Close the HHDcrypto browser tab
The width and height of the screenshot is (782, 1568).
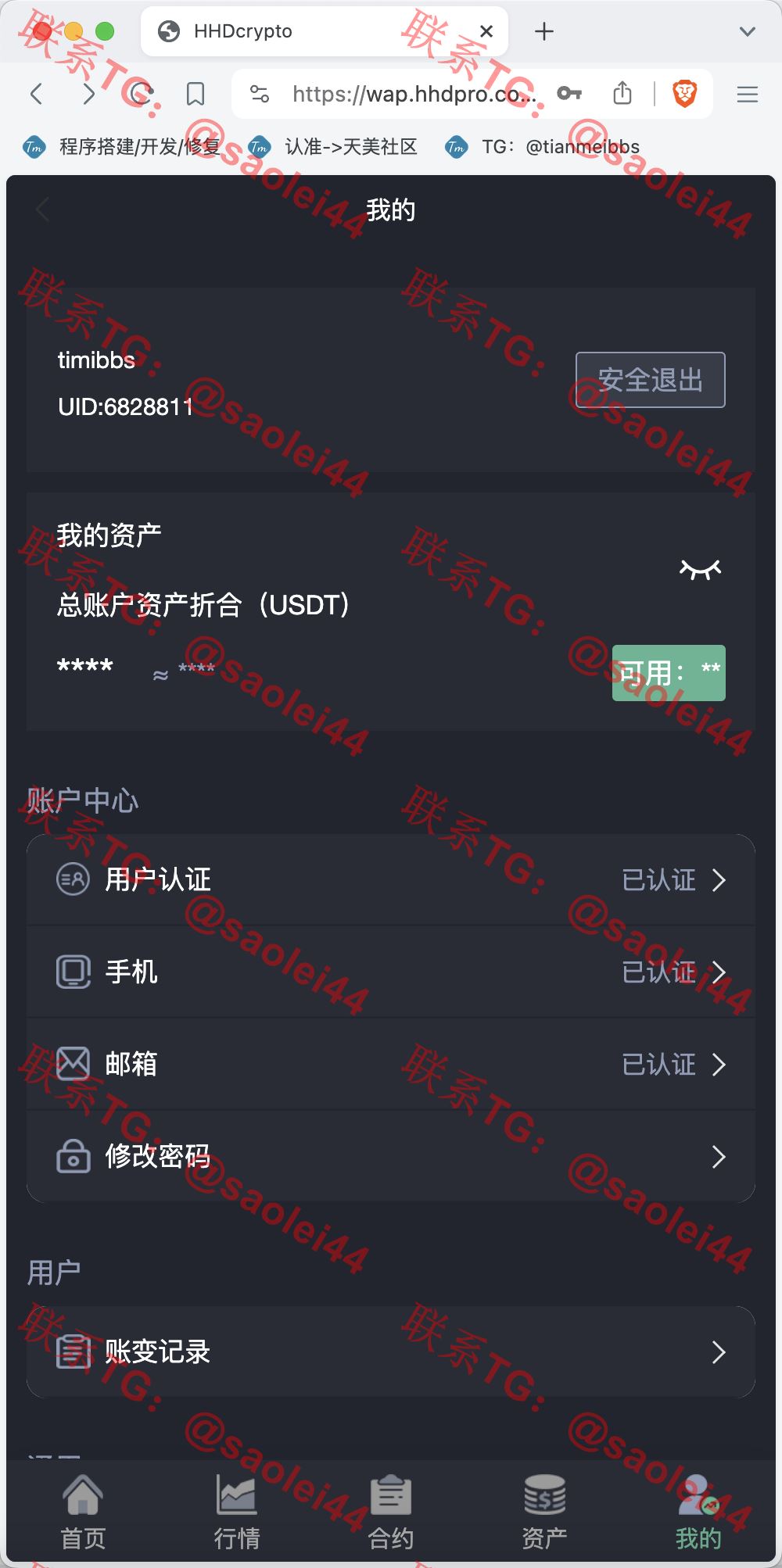tap(486, 31)
